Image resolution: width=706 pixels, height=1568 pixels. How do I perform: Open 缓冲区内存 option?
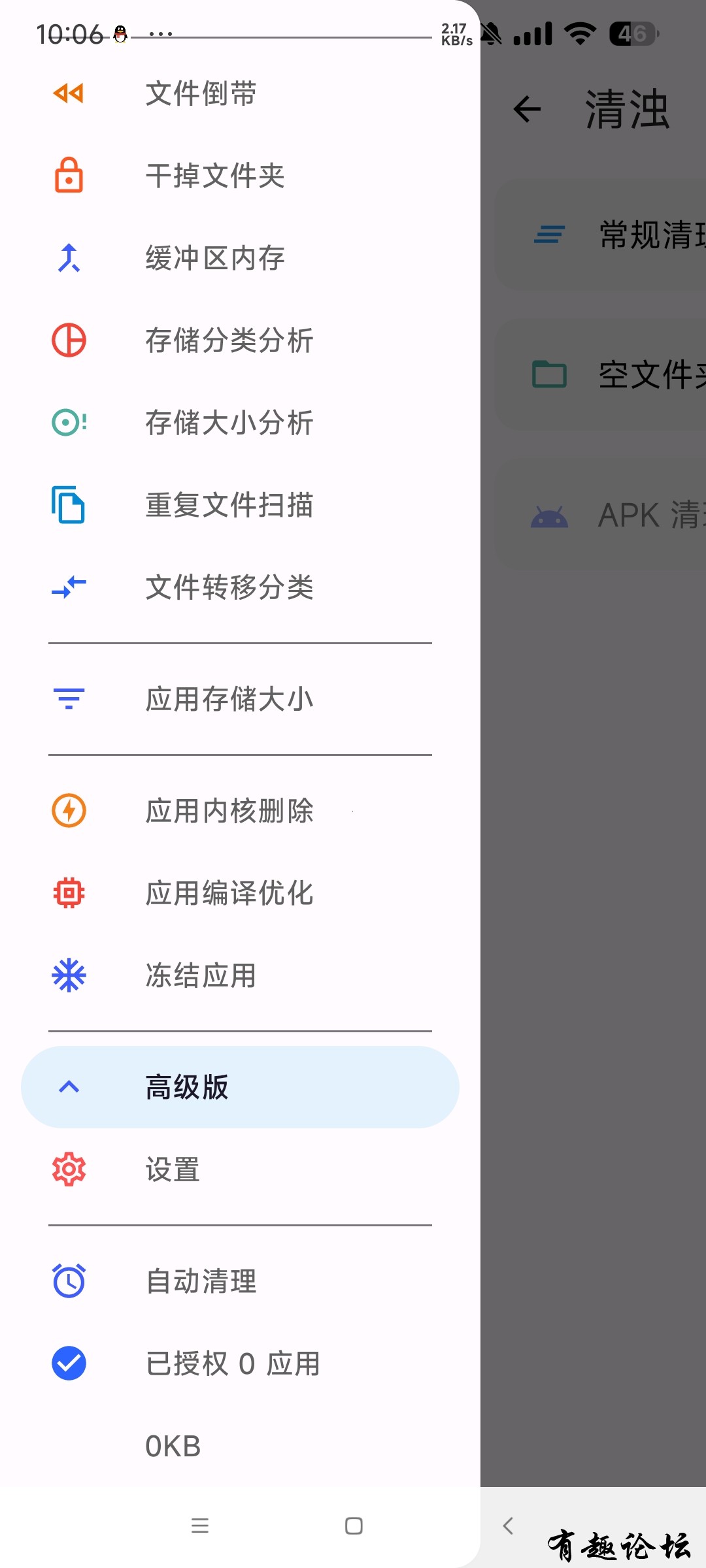(214, 258)
